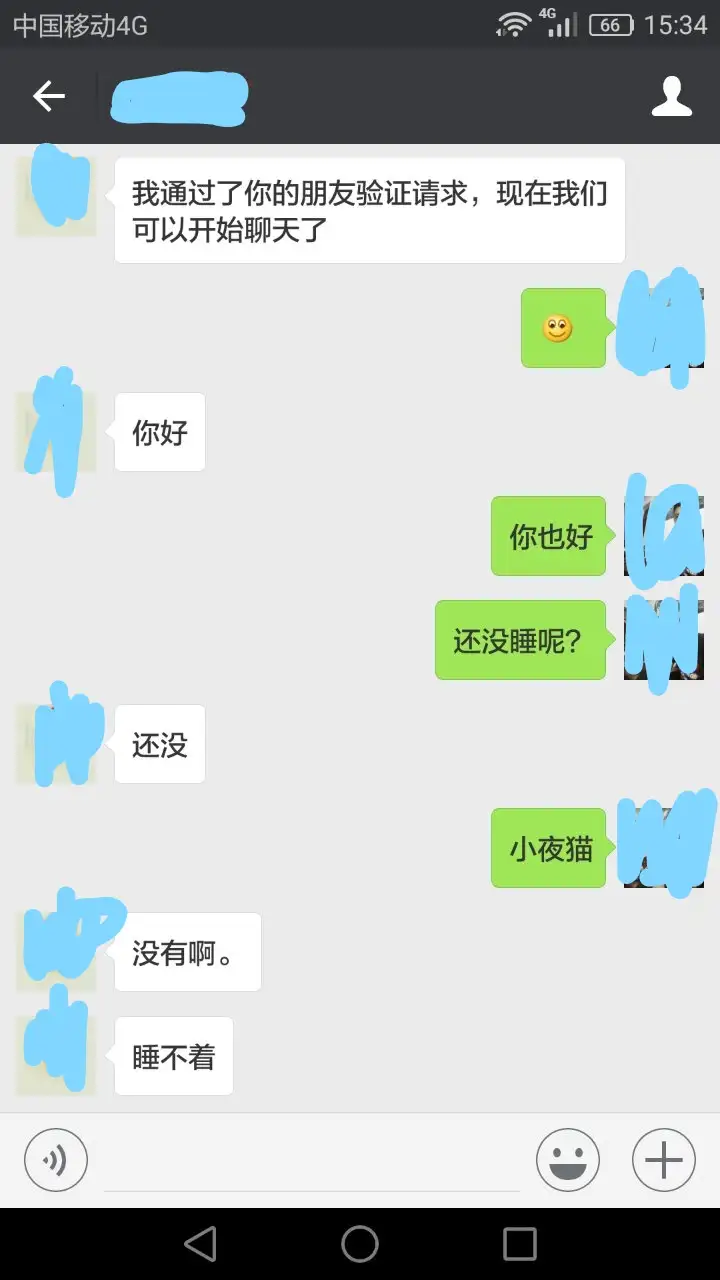
Task: Select the 小夜猫 green bubble
Action: pyautogui.click(x=548, y=848)
